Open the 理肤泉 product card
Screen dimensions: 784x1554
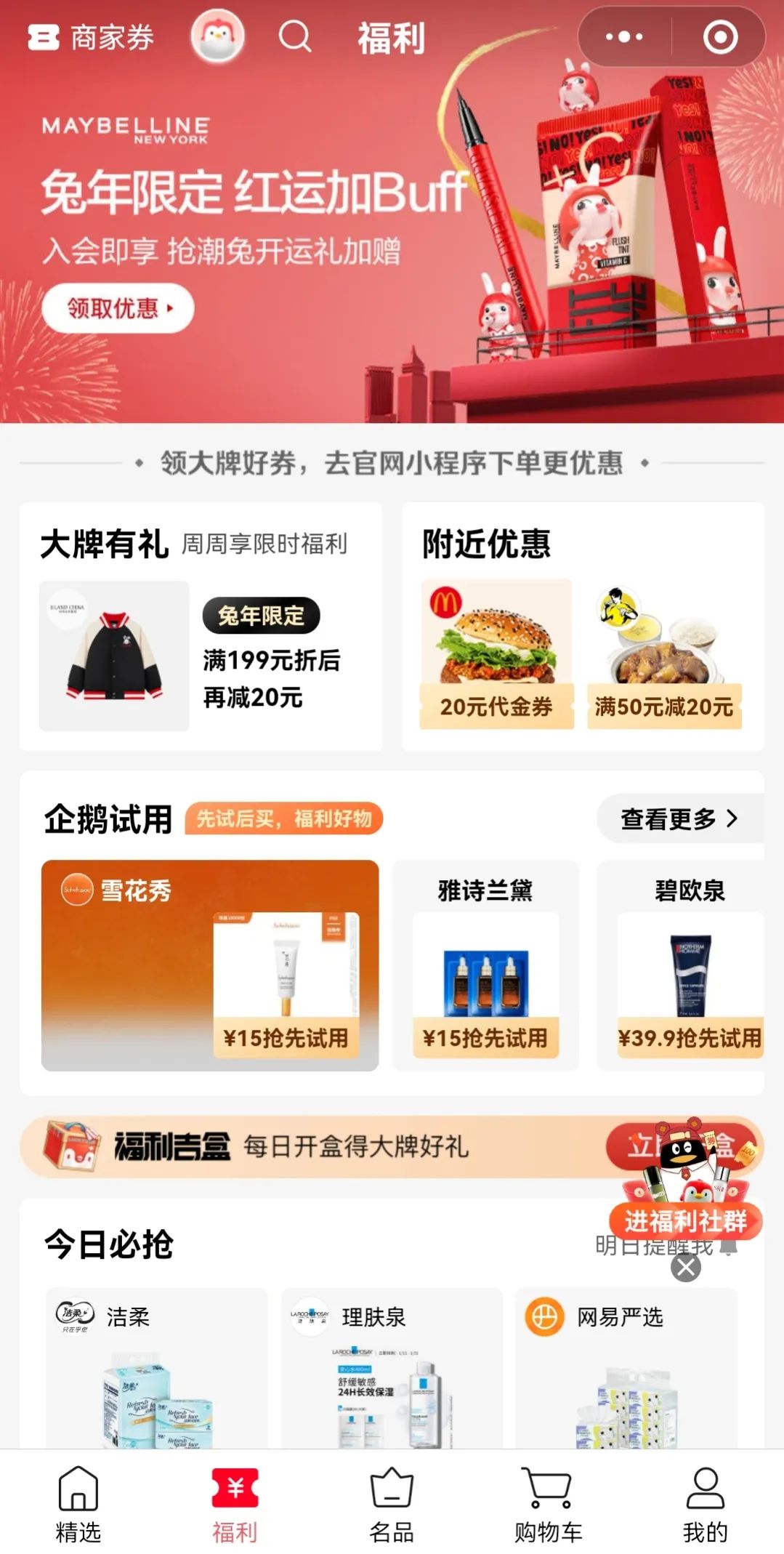point(392,1366)
